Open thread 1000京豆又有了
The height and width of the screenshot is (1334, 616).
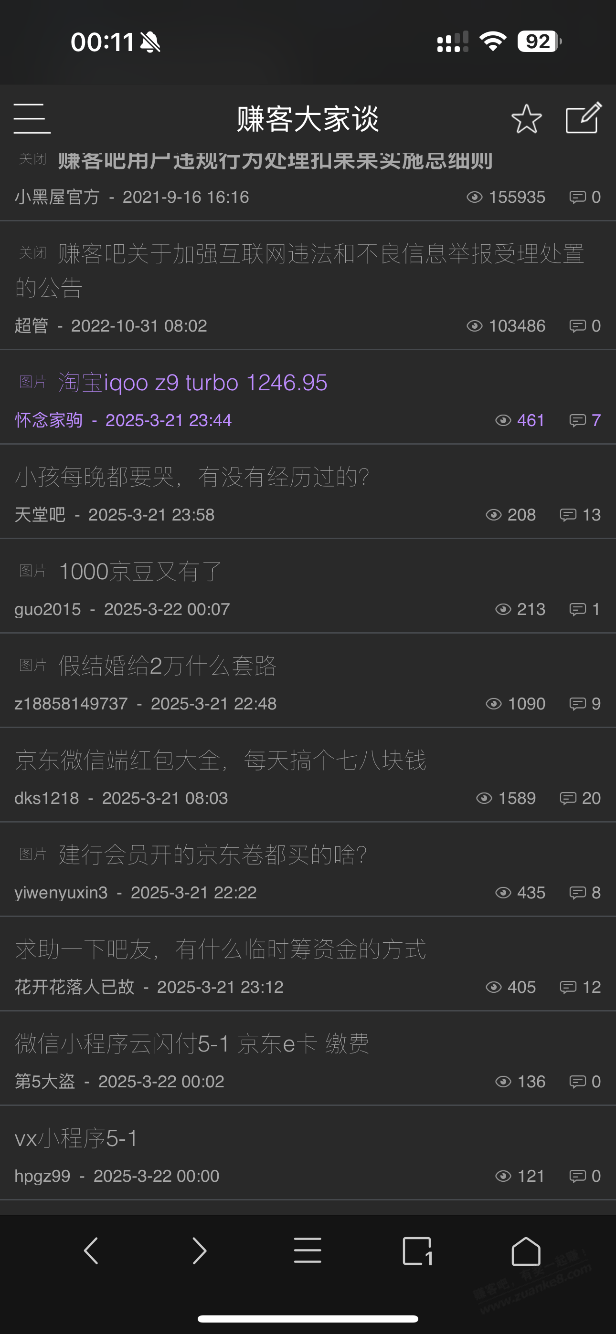(x=140, y=571)
